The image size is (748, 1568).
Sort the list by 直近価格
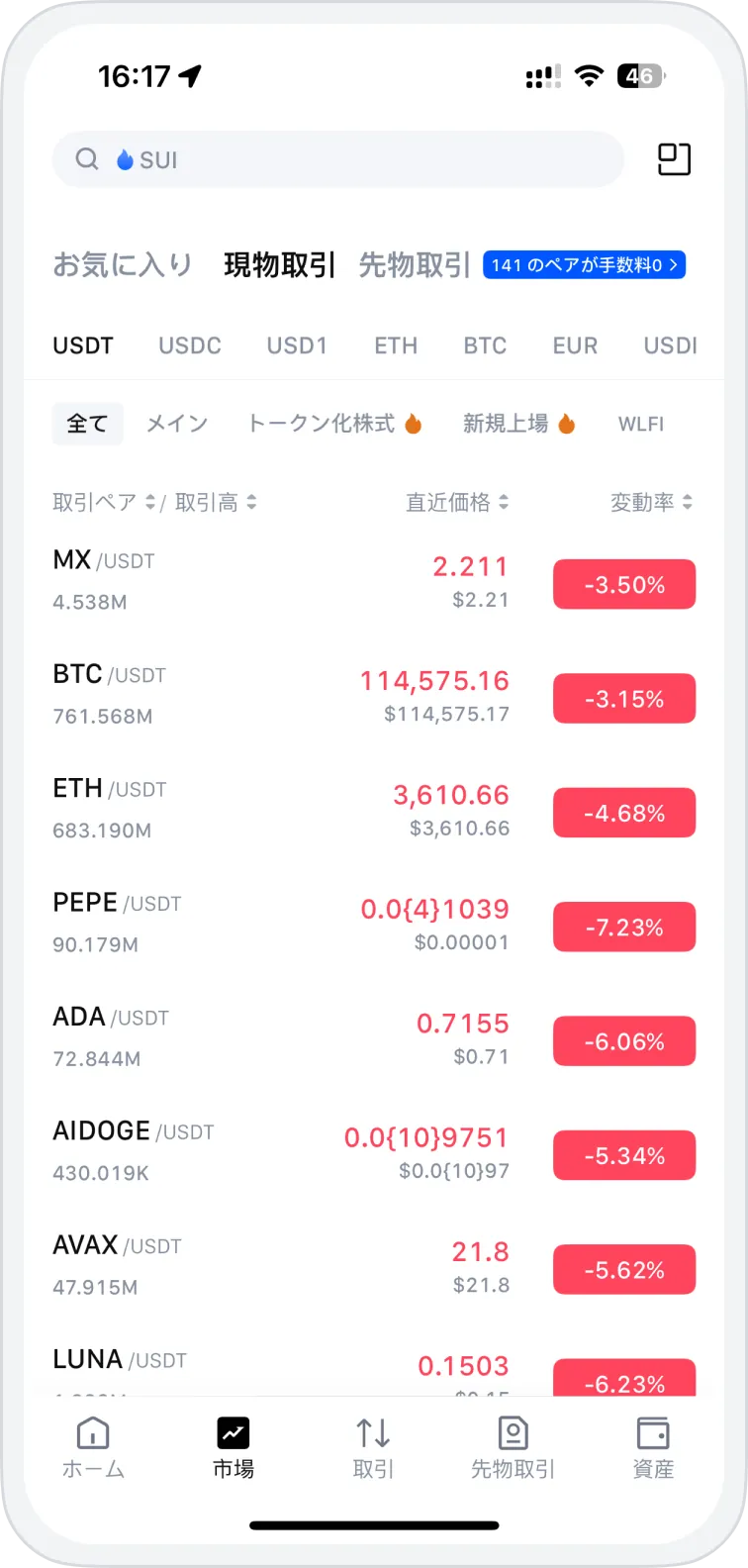(457, 503)
